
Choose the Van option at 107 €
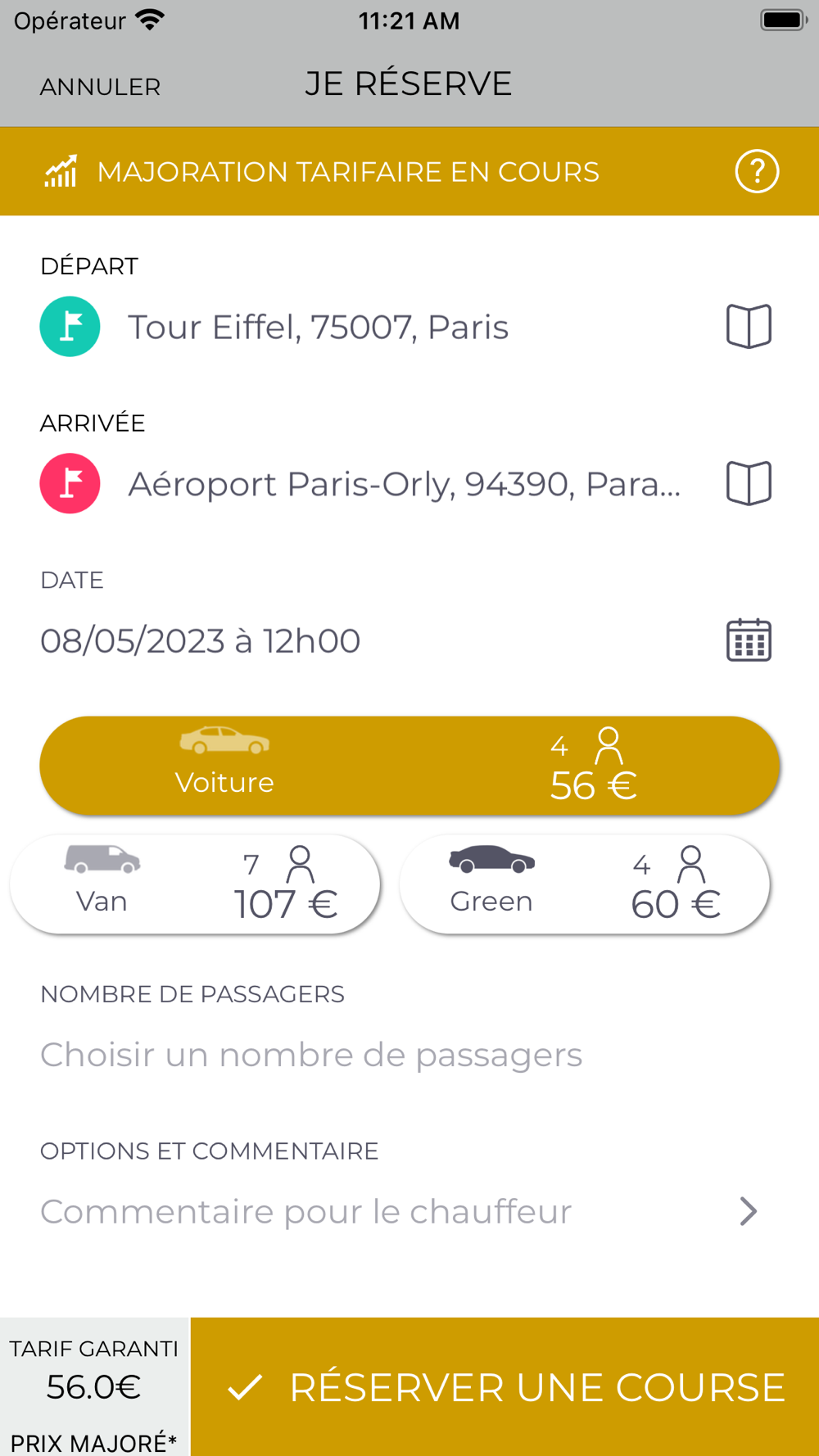[x=195, y=884]
